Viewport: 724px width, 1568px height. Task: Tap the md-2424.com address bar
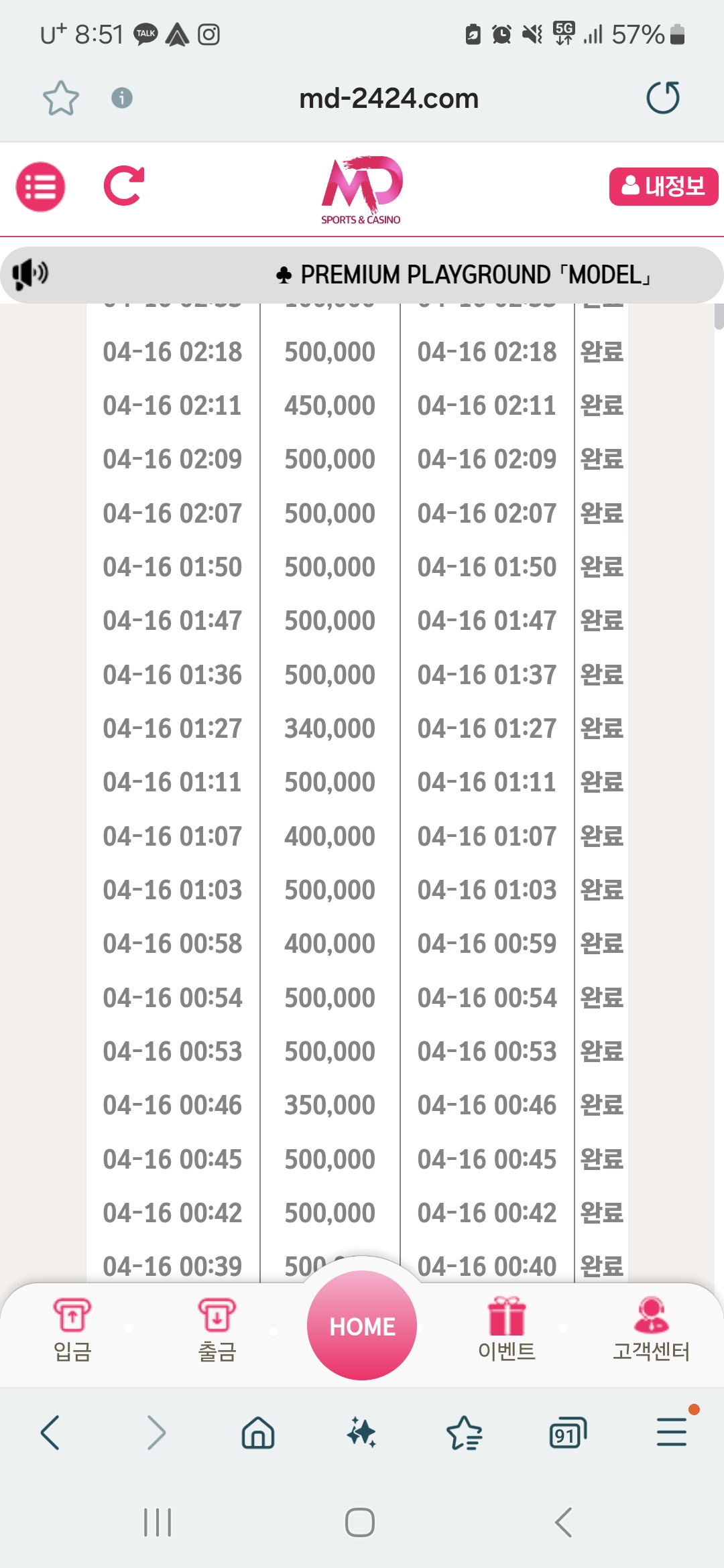[389, 99]
